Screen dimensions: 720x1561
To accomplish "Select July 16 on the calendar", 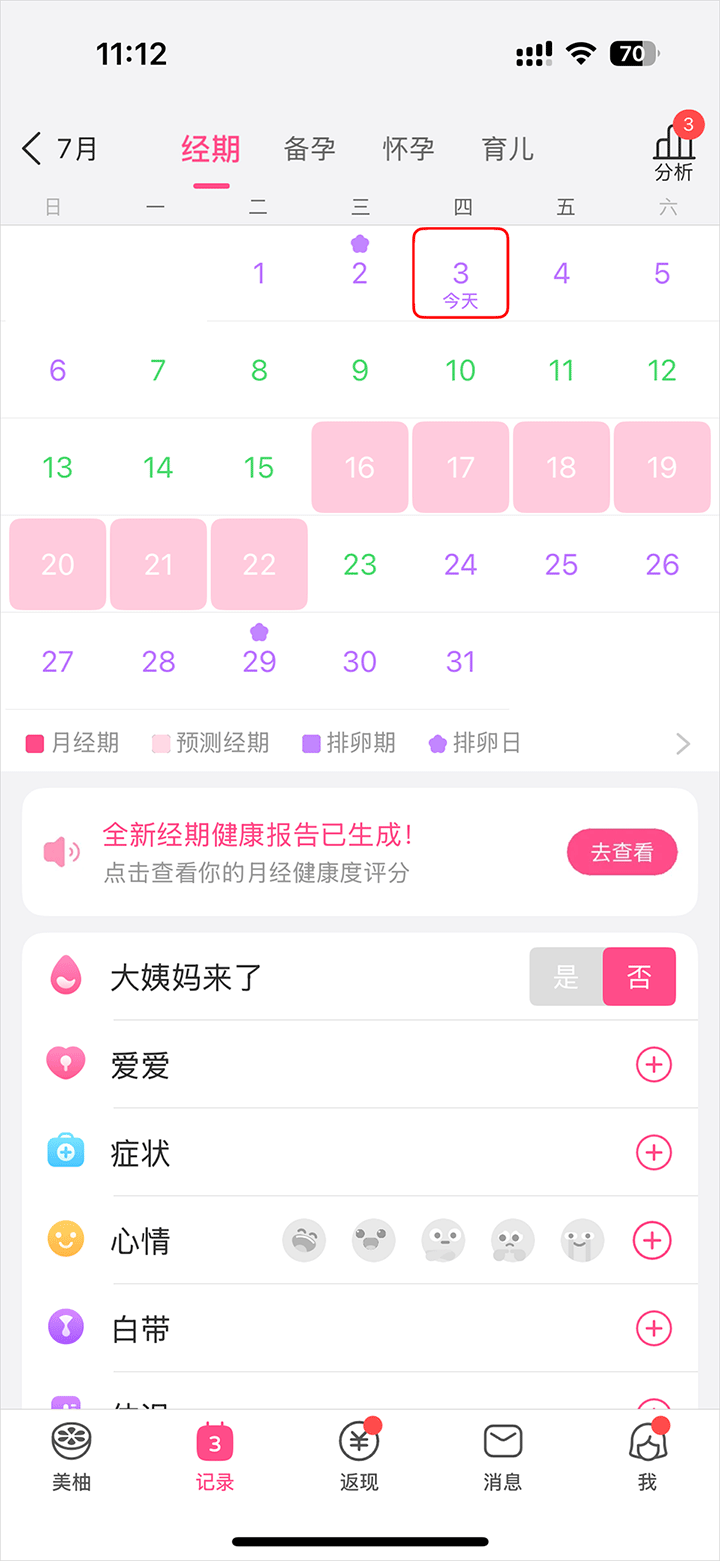I will coord(360,467).
